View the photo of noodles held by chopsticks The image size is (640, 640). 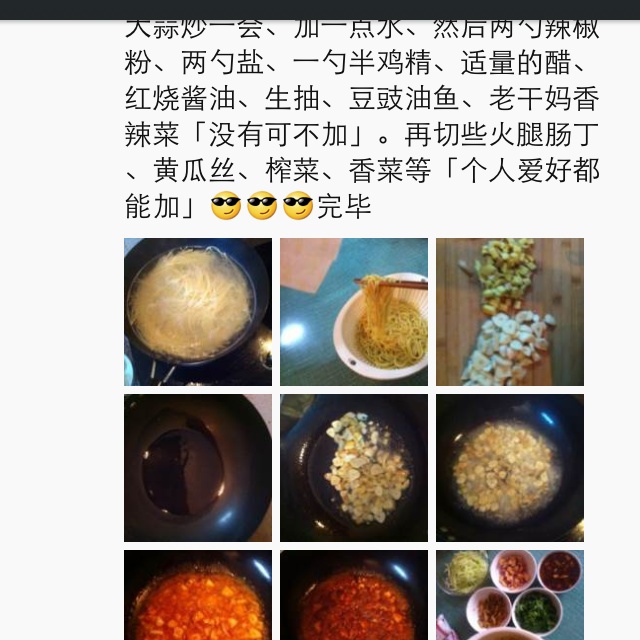tap(353, 312)
